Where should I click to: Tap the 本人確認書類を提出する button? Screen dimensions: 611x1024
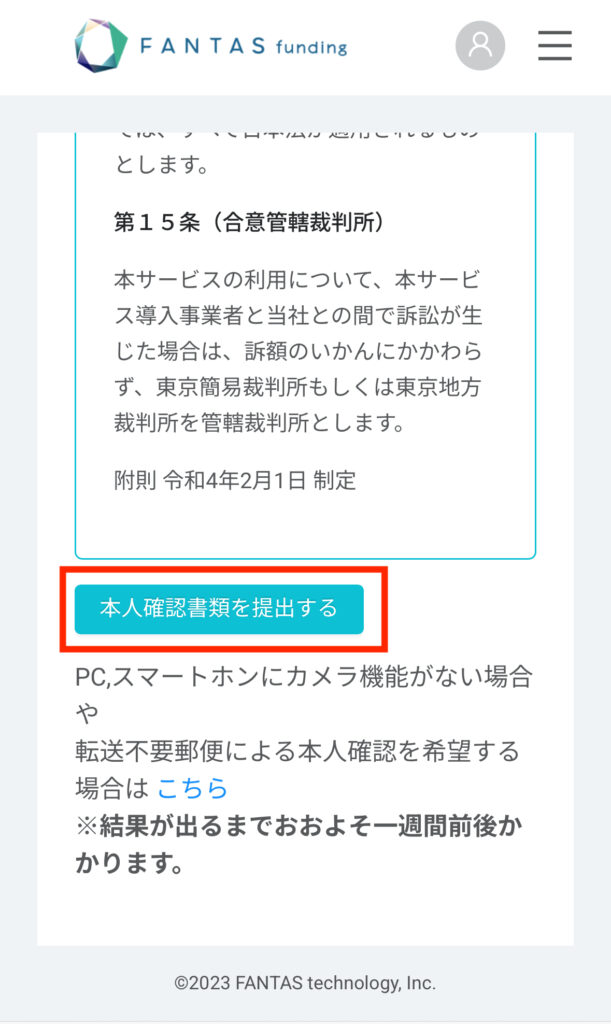point(219,609)
